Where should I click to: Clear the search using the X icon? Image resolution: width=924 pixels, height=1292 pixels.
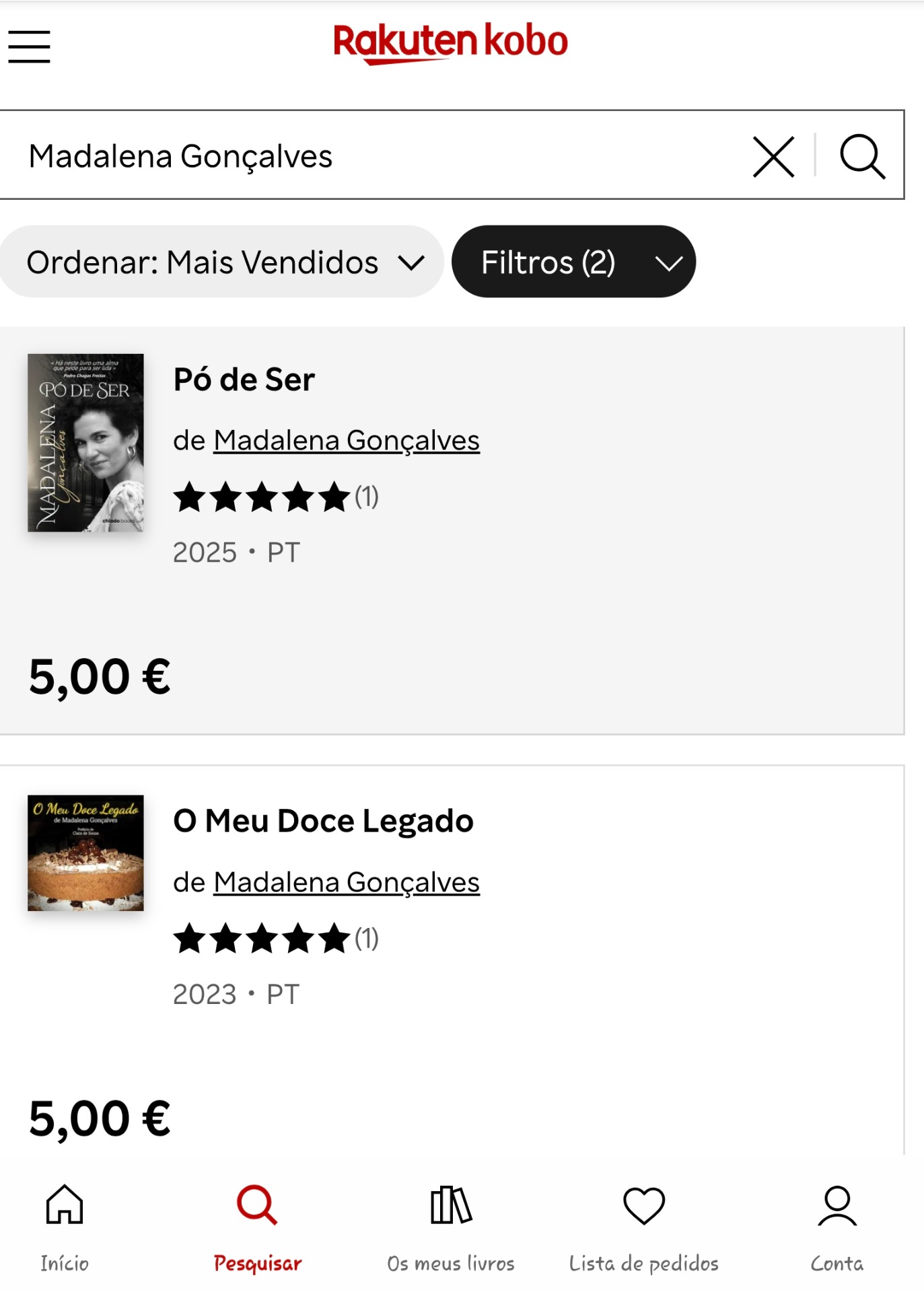(773, 156)
